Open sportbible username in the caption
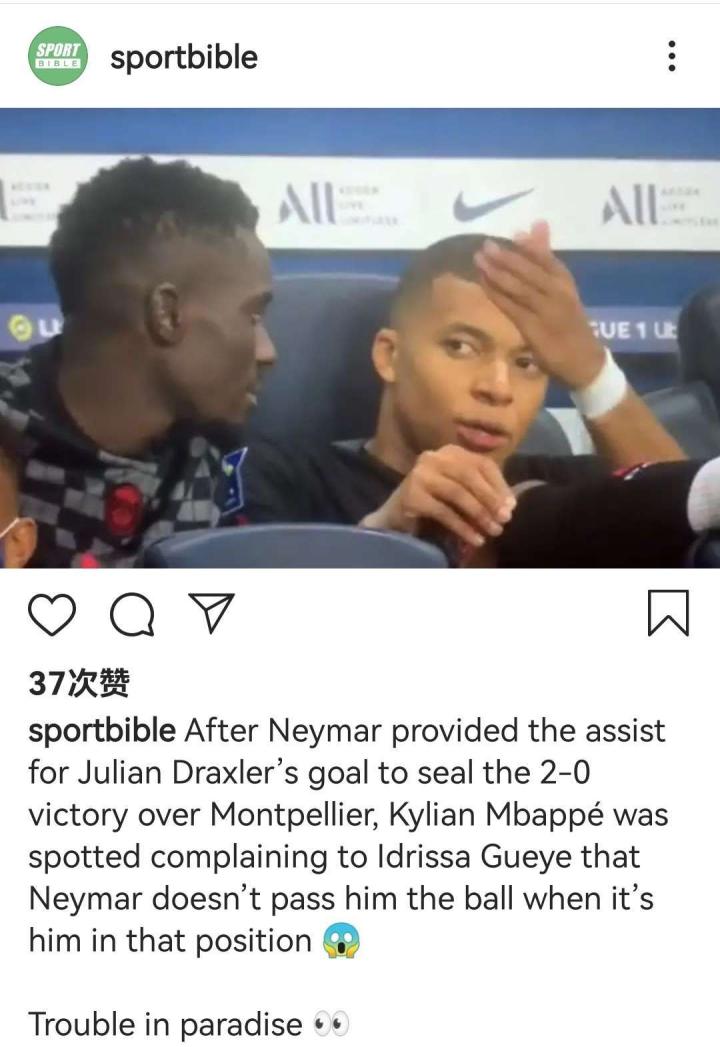Viewport: 720px width, 1047px height. pyautogui.click(x=102, y=731)
